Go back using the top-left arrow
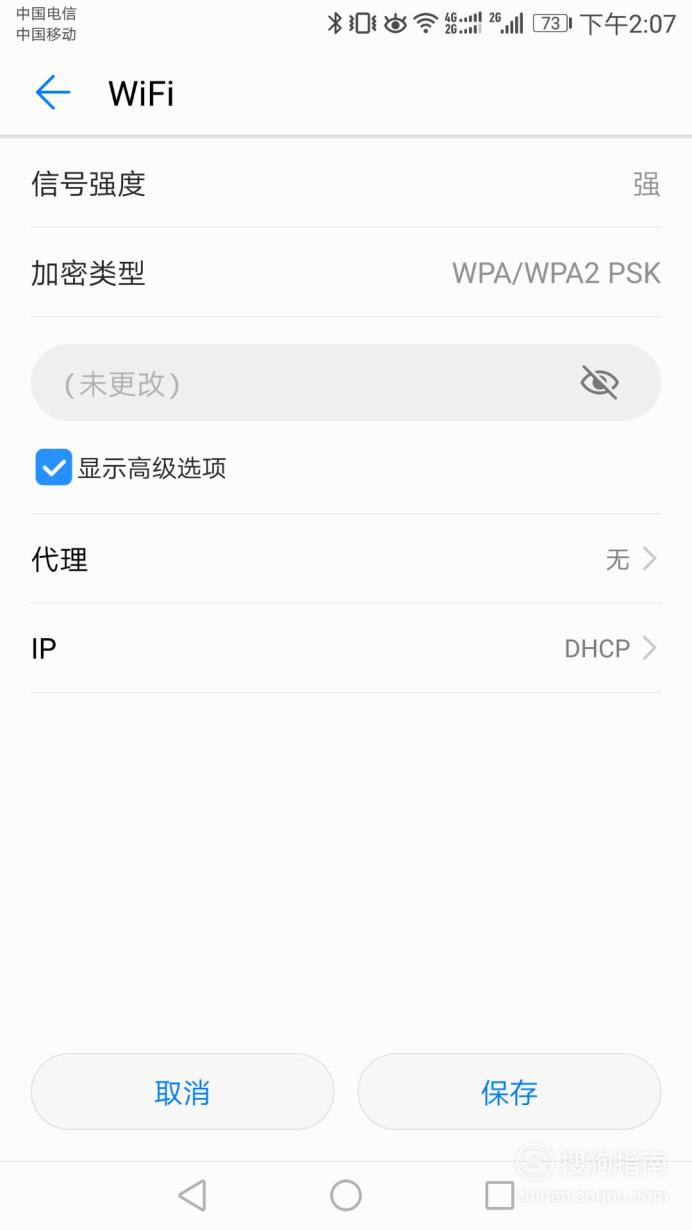 pos(53,93)
